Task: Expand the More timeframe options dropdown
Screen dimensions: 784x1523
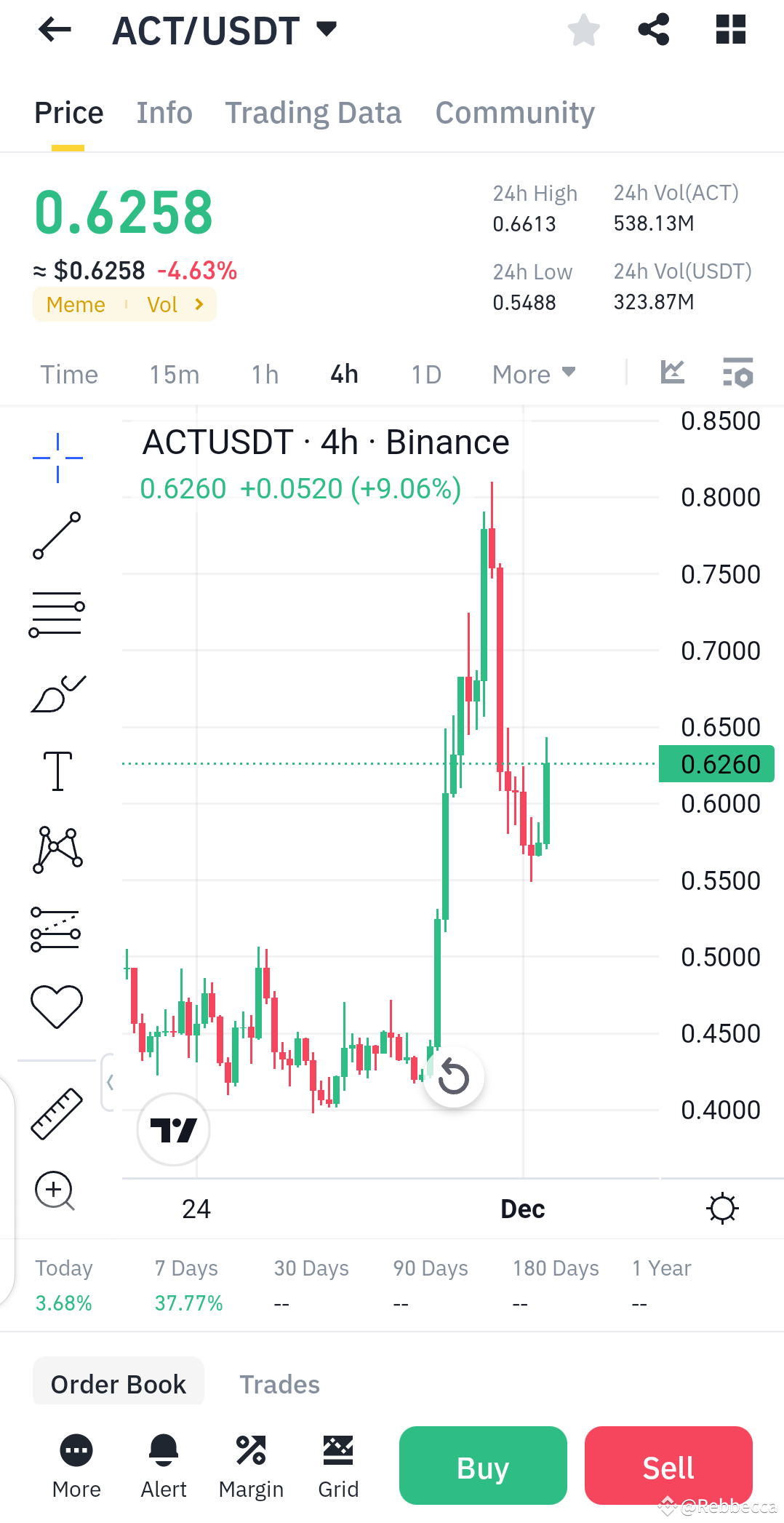Action: click(x=533, y=374)
